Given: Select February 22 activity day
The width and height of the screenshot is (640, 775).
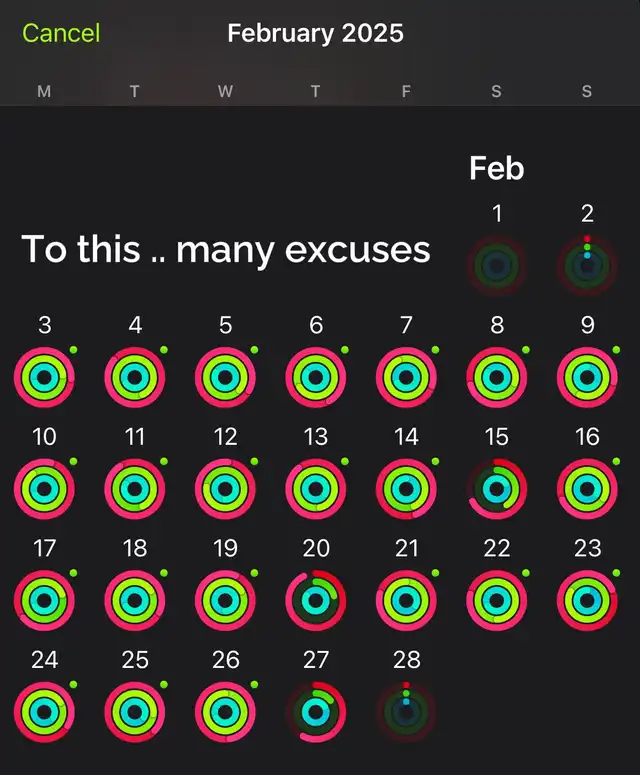Looking at the screenshot, I should tap(496, 601).
